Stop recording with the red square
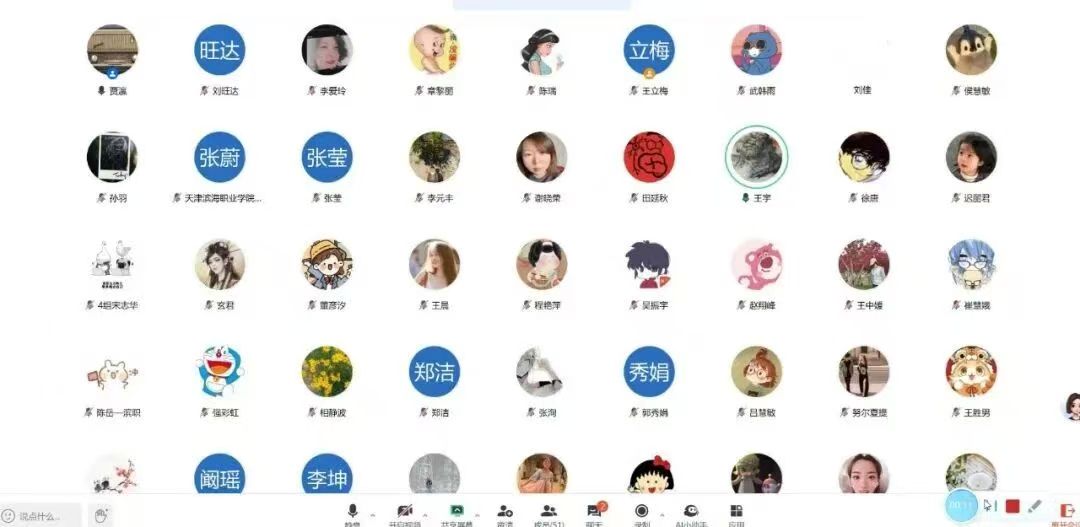Image resolution: width=1080 pixels, height=527 pixels. (1012, 506)
